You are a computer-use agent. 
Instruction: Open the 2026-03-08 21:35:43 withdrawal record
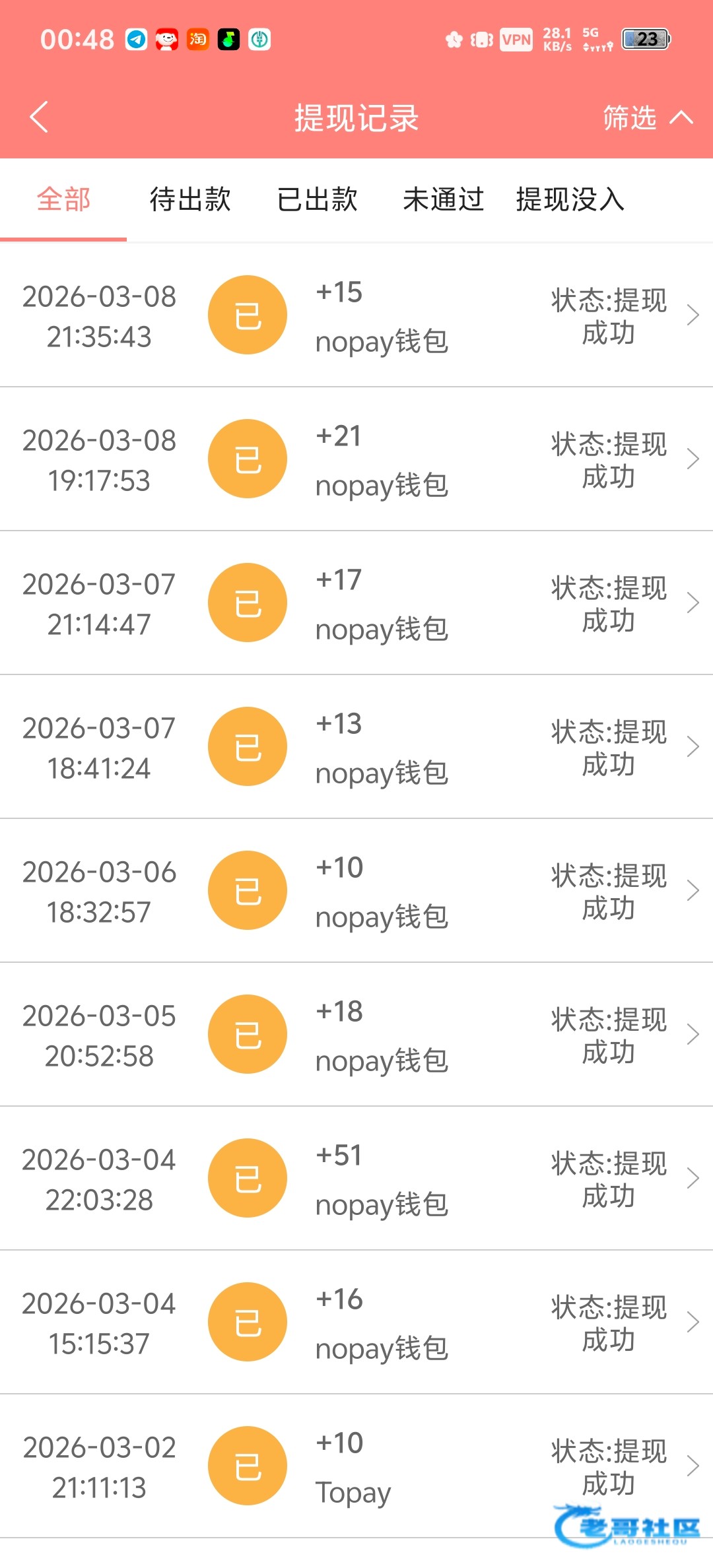point(356,315)
